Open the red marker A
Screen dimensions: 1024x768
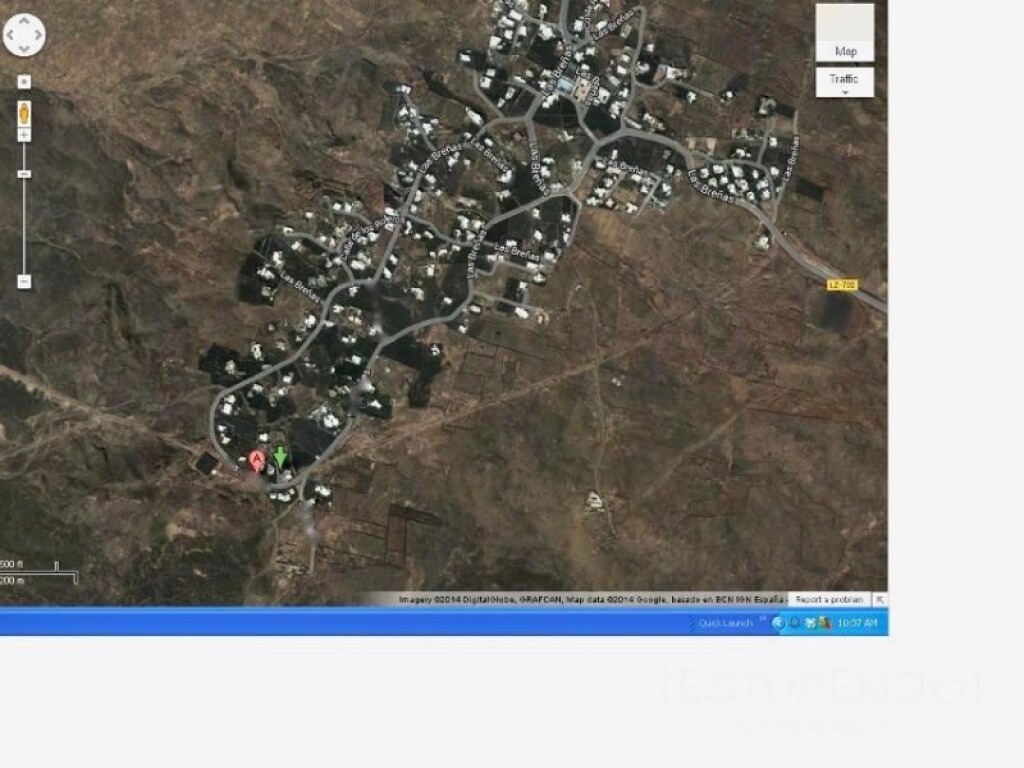(x=257, y=459)
